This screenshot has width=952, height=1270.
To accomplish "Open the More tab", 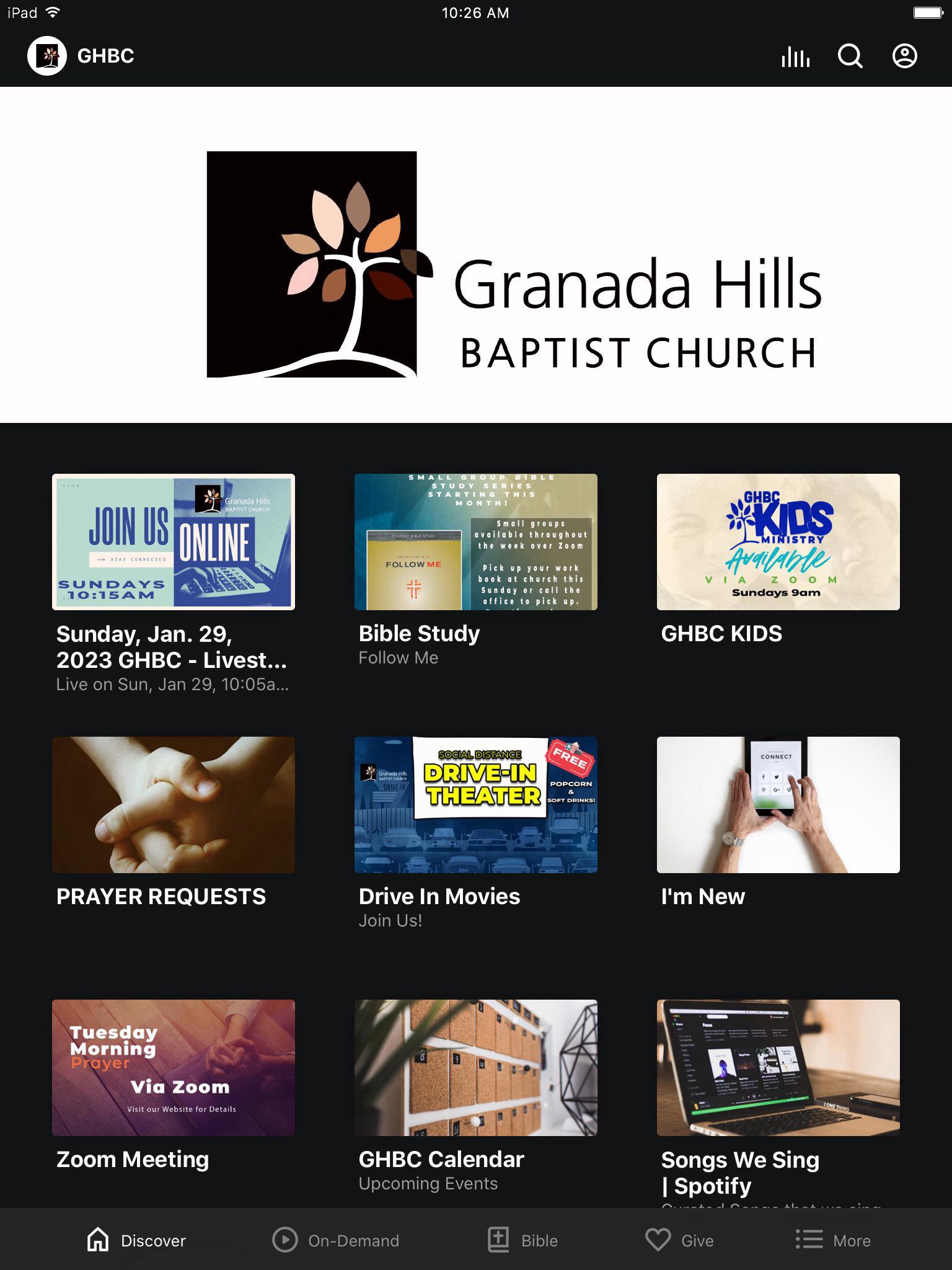I will (834, 1240).
